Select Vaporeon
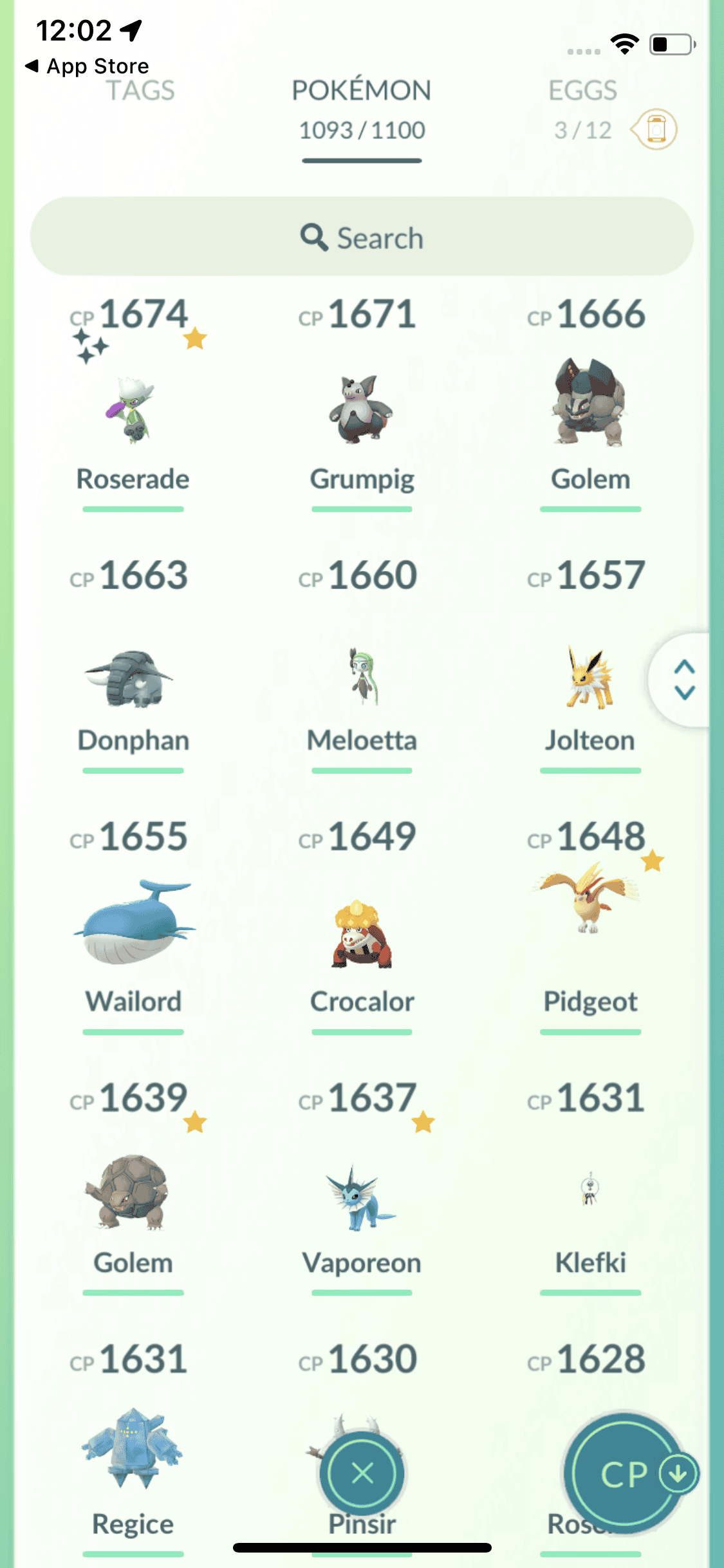724x1568 pixels. point(362,1197)
